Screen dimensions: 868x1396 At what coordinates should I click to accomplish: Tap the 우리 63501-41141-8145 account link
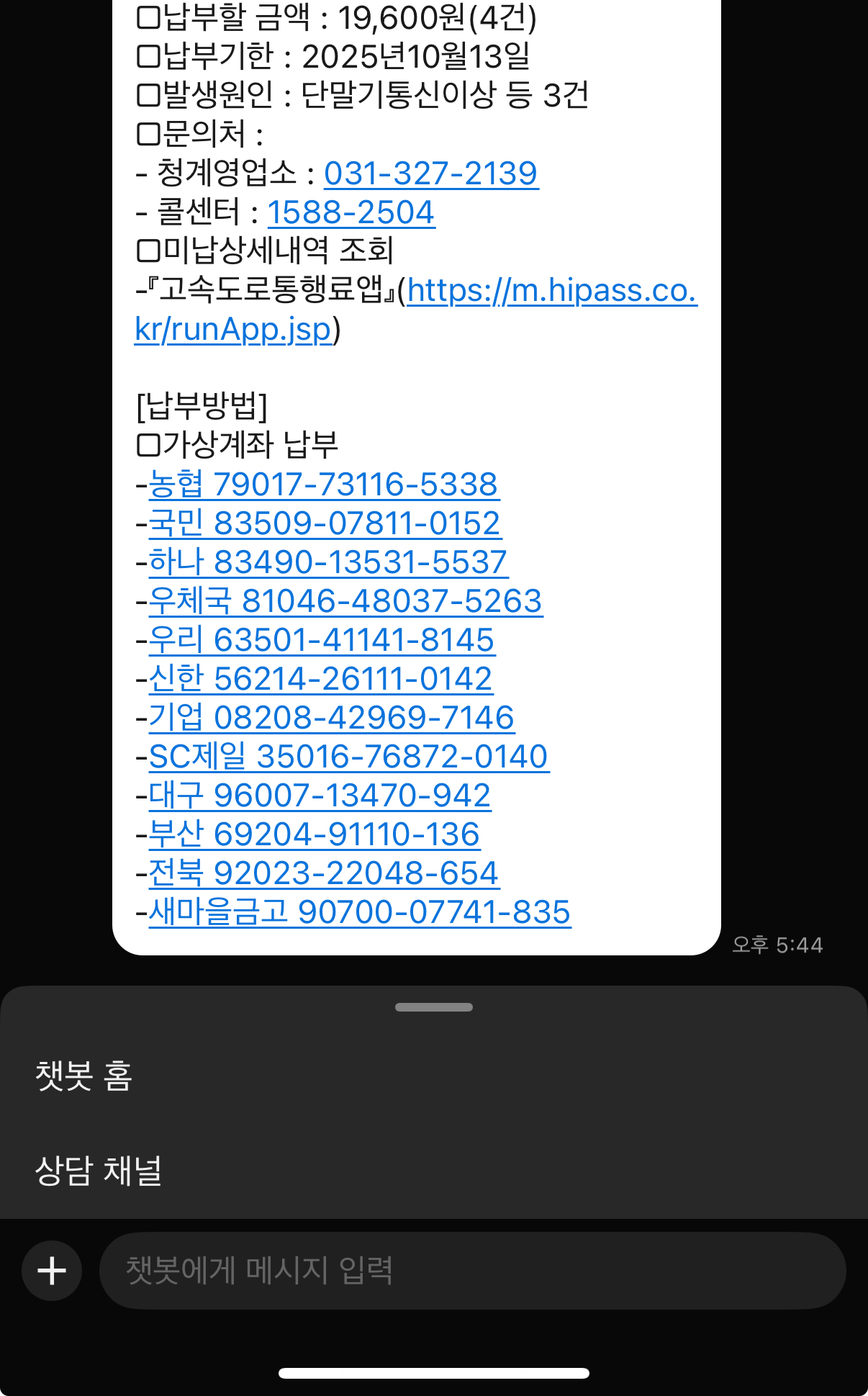[x=321, y=640]
